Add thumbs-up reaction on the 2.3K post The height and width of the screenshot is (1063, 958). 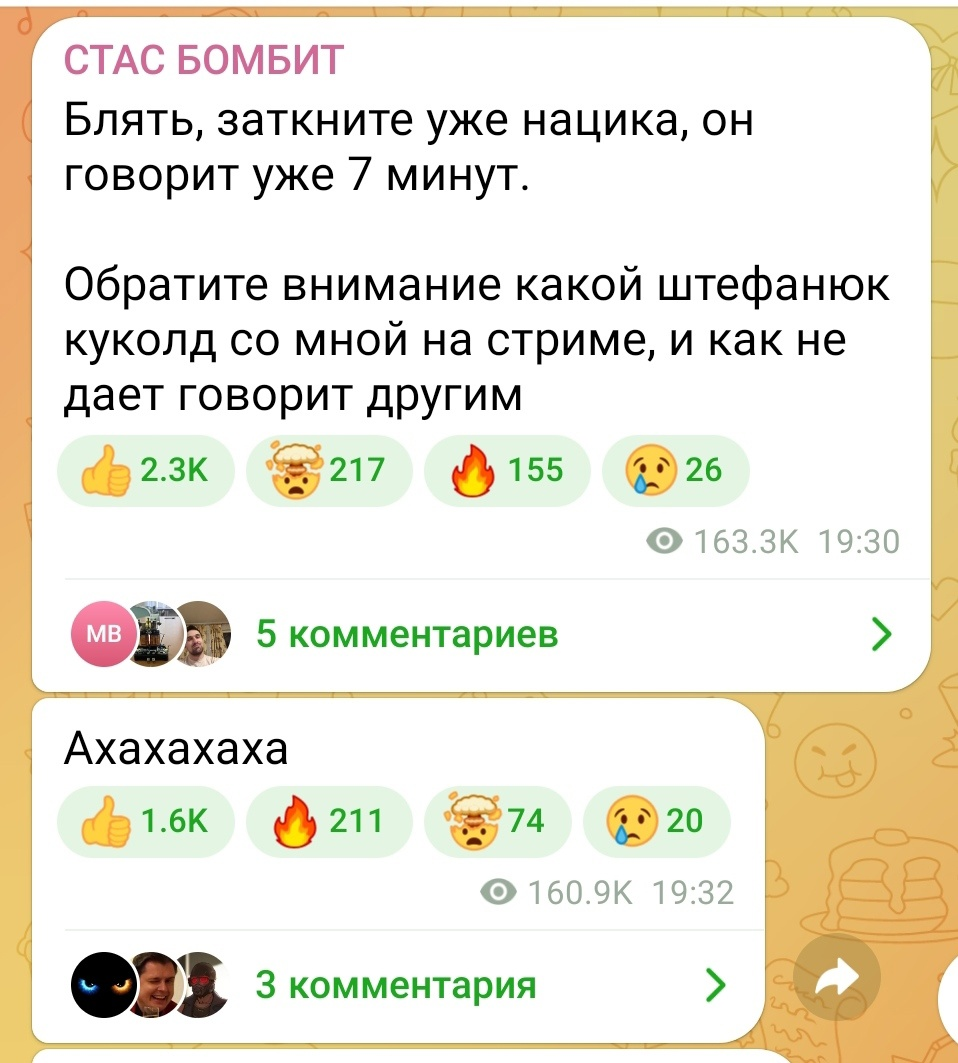pyautogui.click(x=145, y=468)
